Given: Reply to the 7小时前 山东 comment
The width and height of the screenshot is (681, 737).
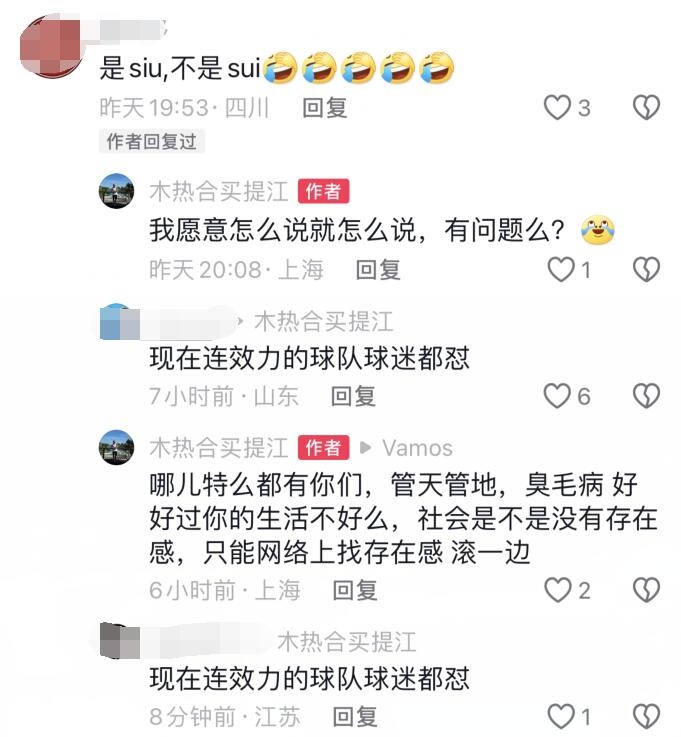Looking at the screenshot, I should [x=354, y=397].
